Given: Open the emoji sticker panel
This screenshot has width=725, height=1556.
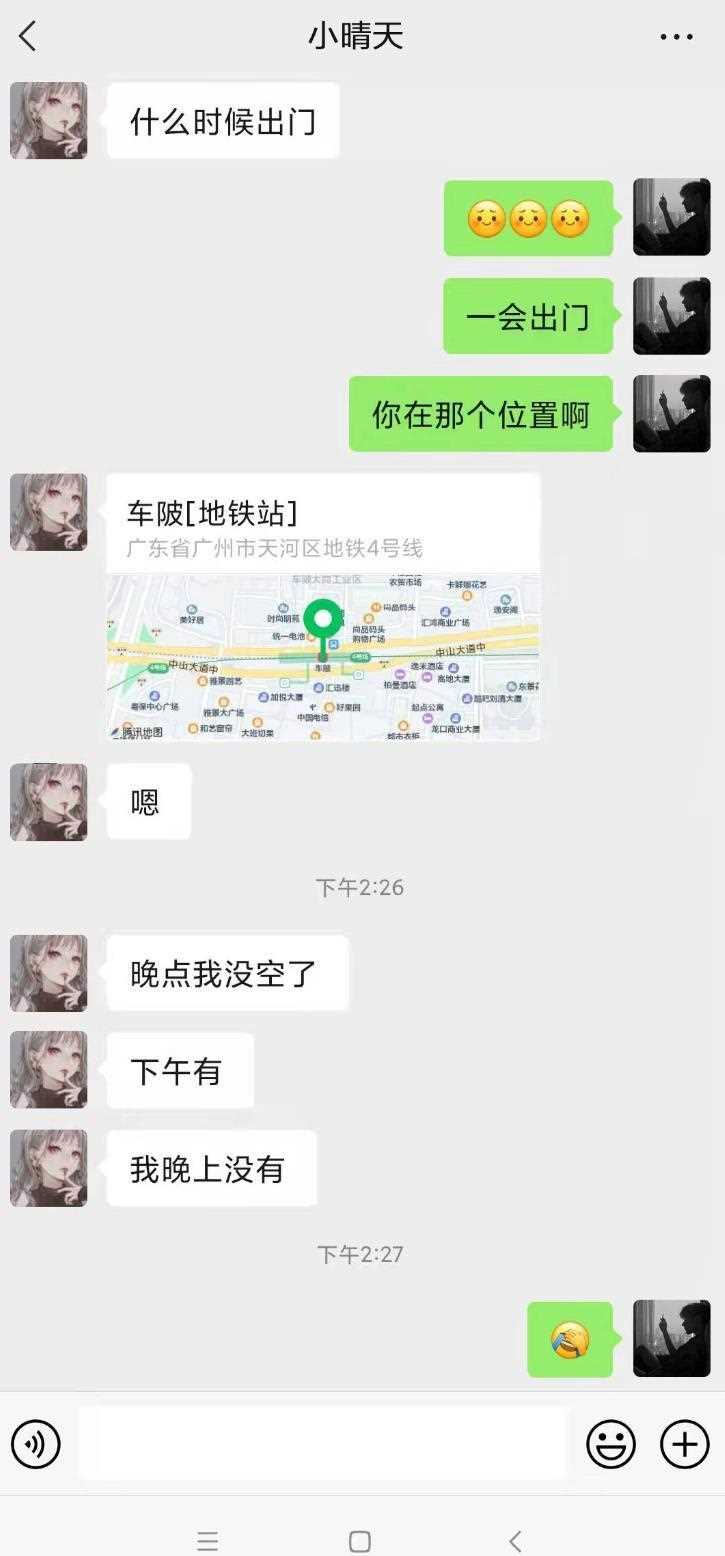Looking at the screenshot, I should [610, 1444].
